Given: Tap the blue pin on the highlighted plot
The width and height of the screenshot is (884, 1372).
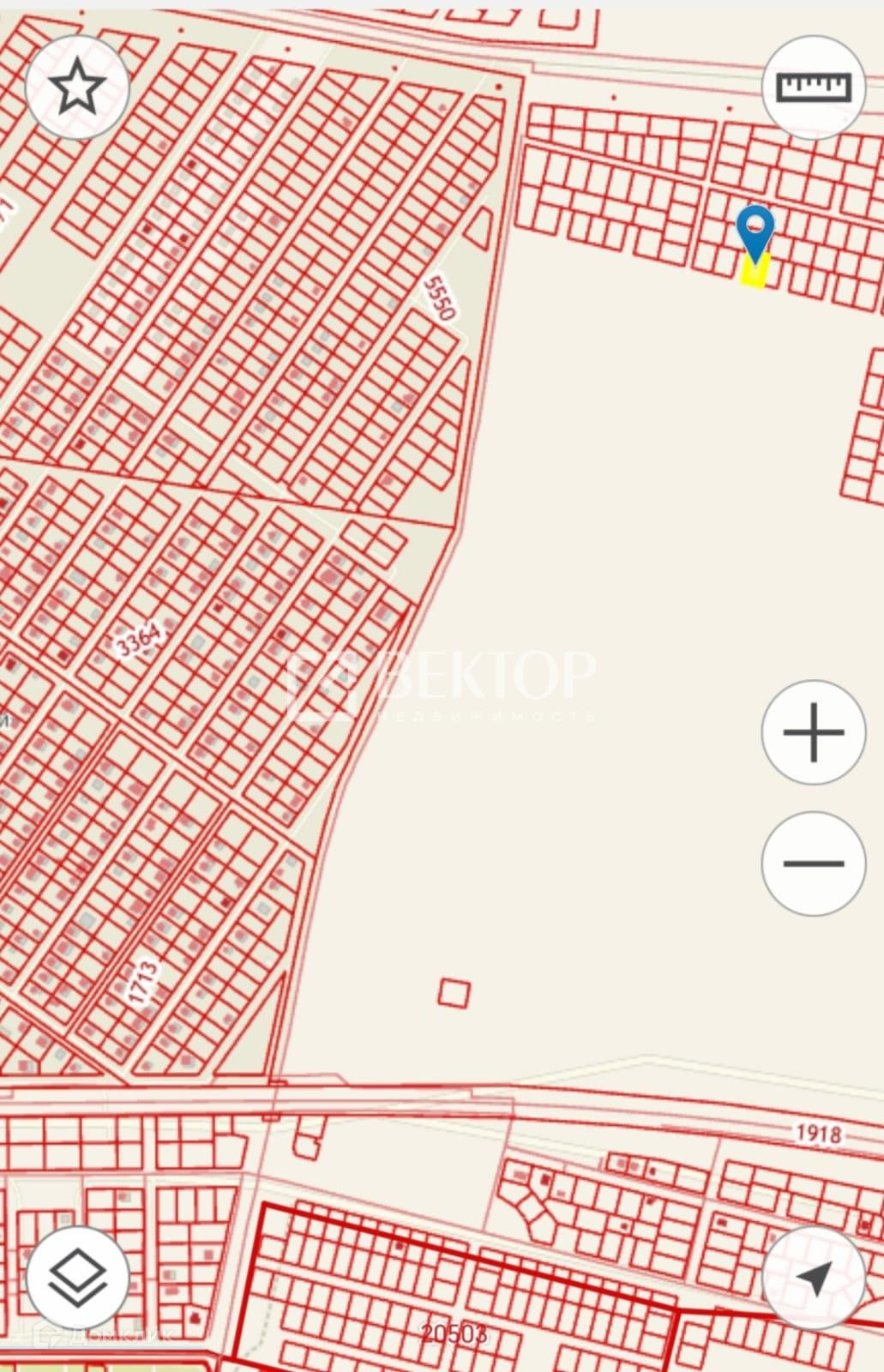Looking at the screenshot, I should click(x=755, y=230).
